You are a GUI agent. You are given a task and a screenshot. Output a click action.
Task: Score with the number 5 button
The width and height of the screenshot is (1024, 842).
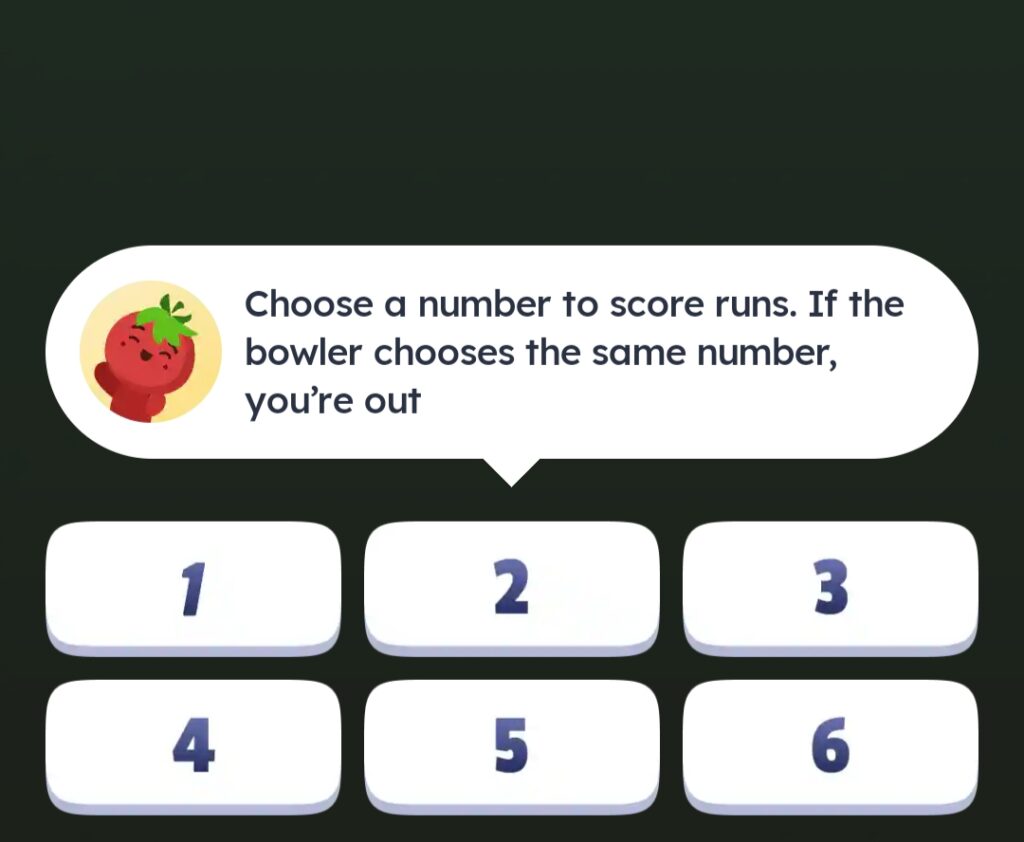click(511, 745)
